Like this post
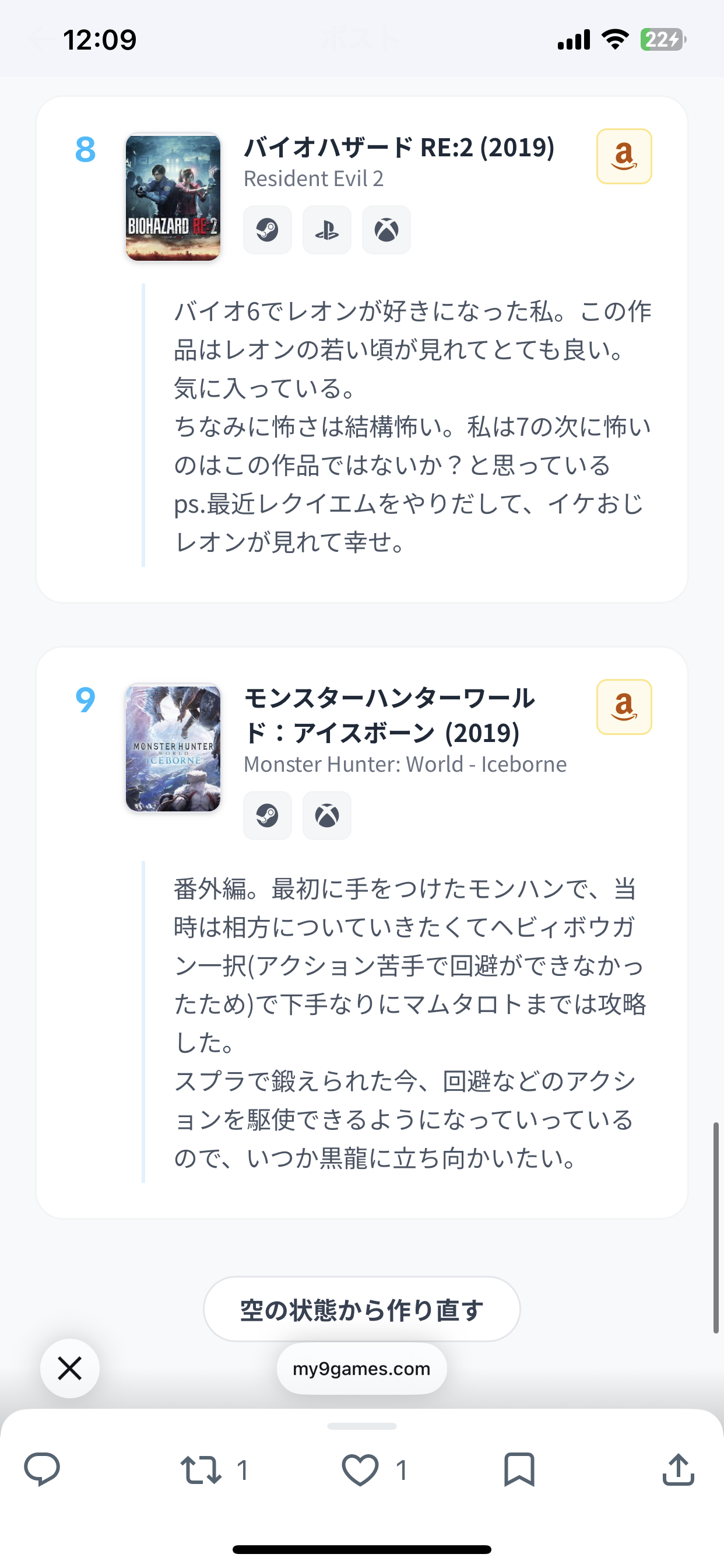Image resolution: width=724 pixels, height=1568 pixels. click(360, 1469)
